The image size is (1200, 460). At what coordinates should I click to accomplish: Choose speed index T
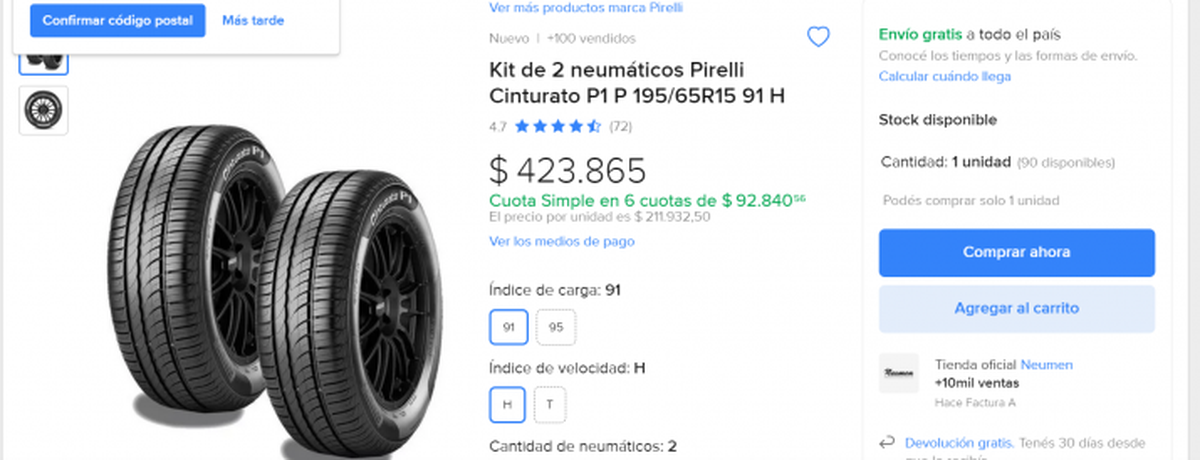point(549,404)
